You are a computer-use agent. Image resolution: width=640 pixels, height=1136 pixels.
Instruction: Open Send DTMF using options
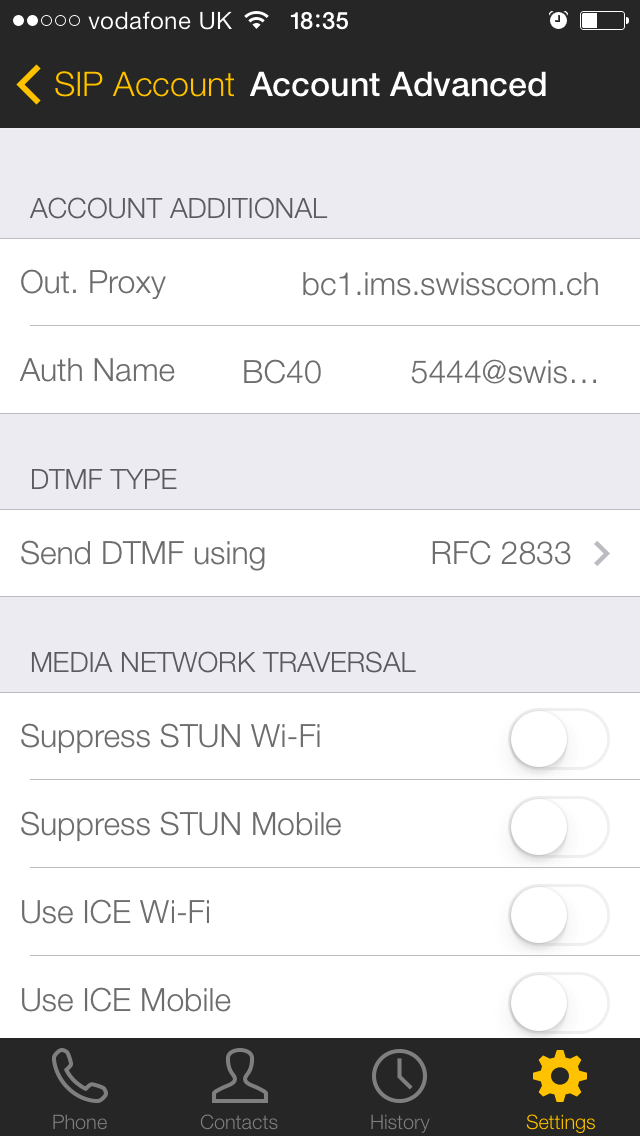[320, 553]
